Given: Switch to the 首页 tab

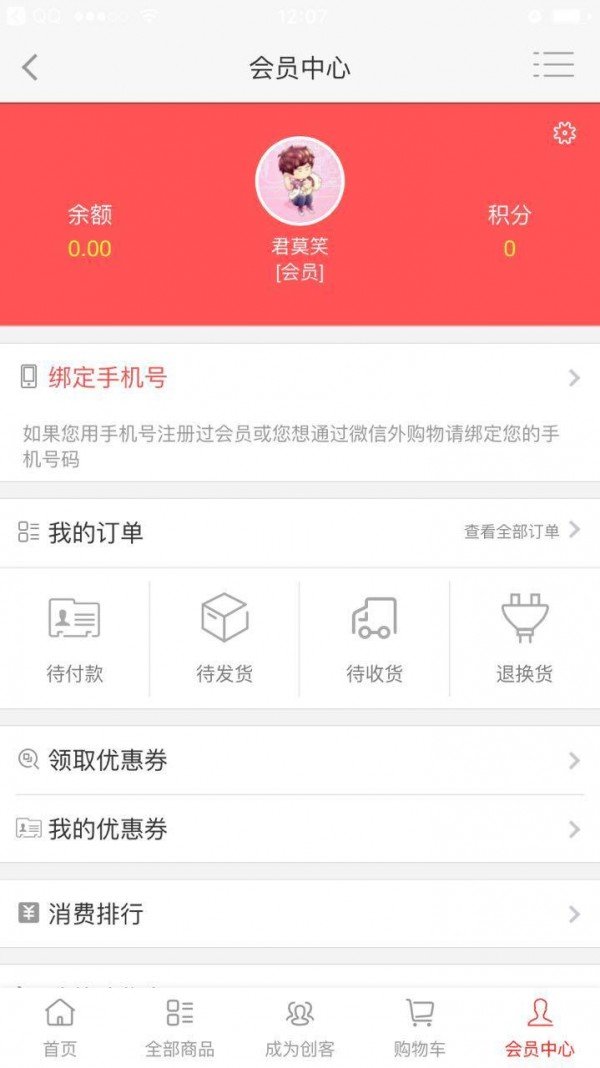Looking at the screenshot, I should (x=60, y=1028).
